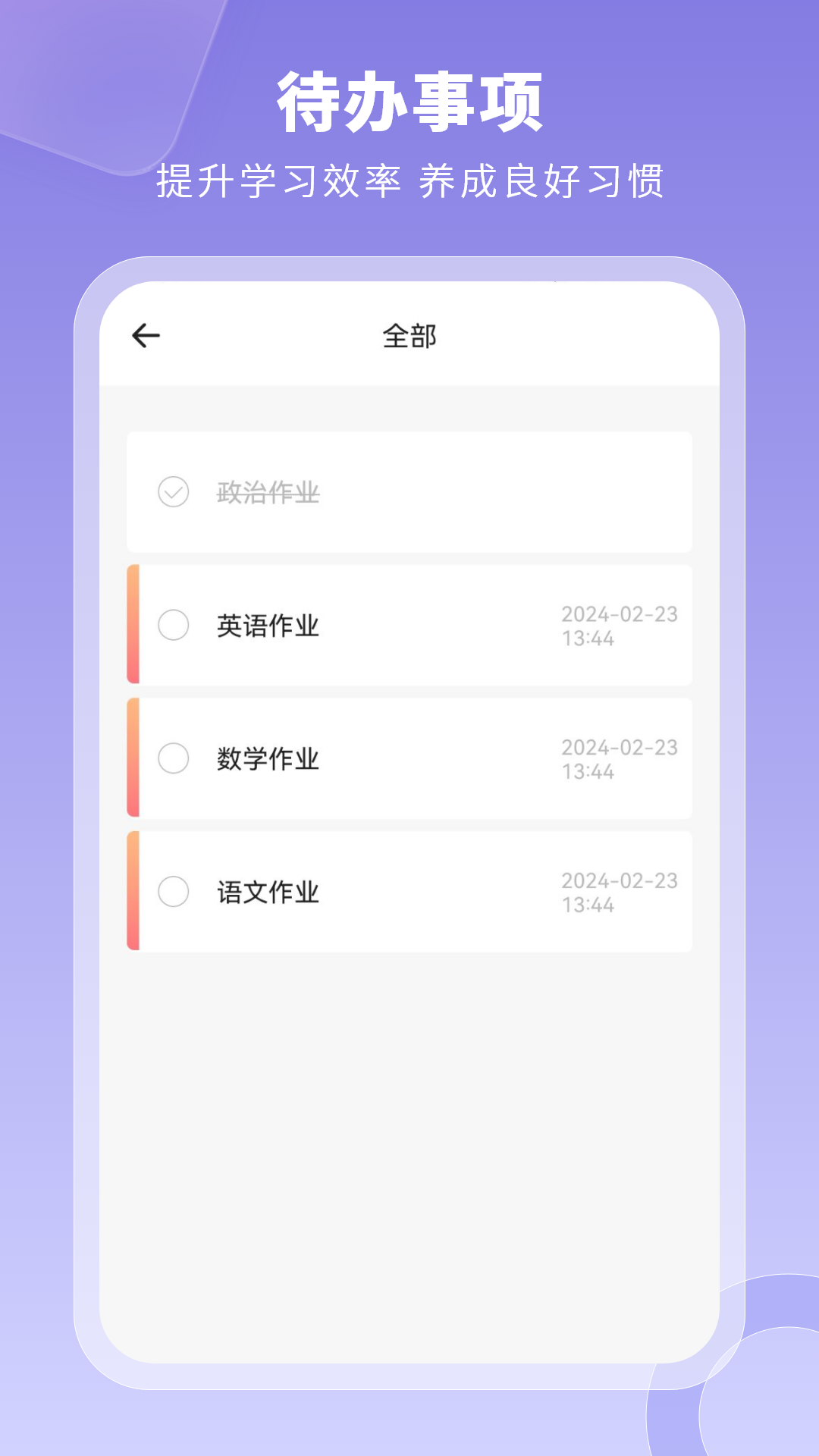Expand the 政治作业 card

[409, 492]
